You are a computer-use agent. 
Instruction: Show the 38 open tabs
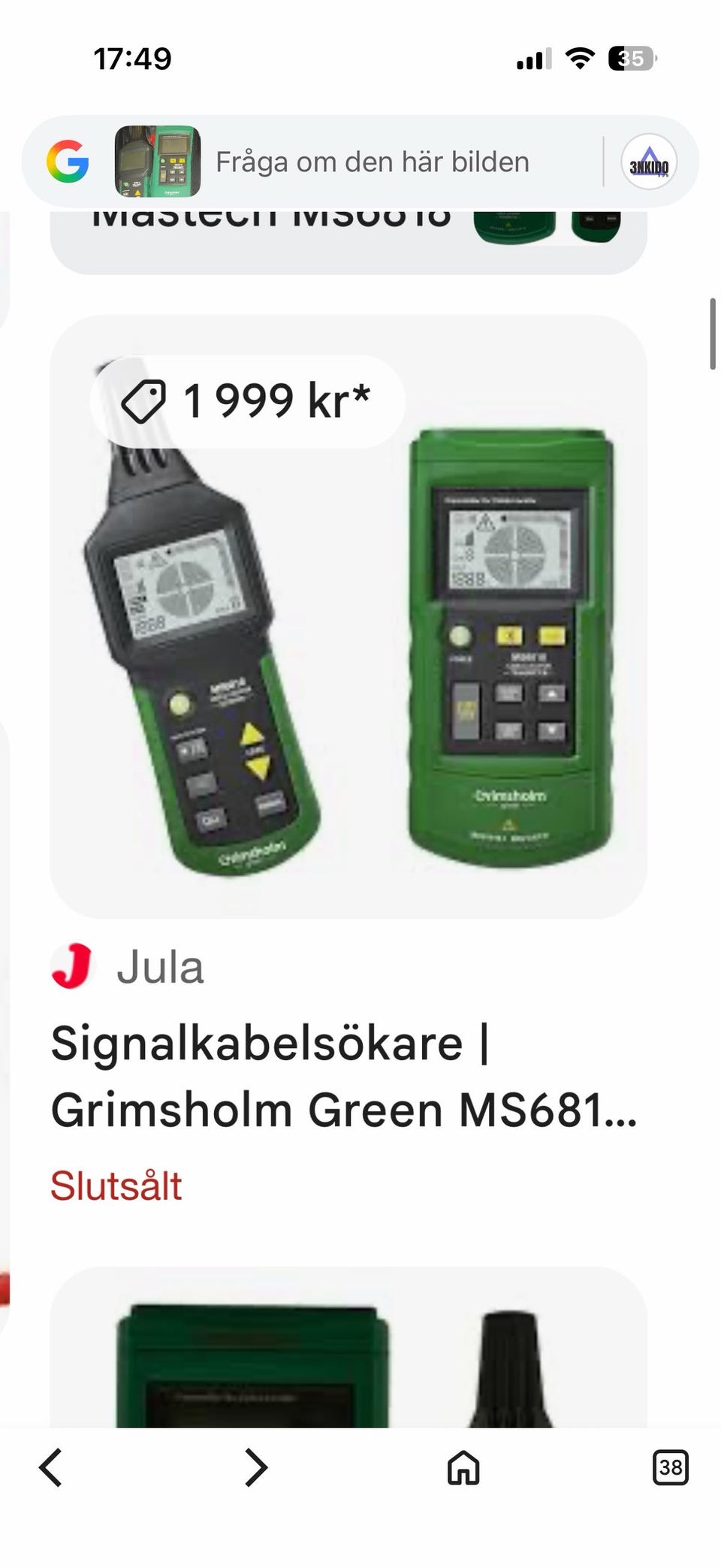click(x=670, y=1467)
